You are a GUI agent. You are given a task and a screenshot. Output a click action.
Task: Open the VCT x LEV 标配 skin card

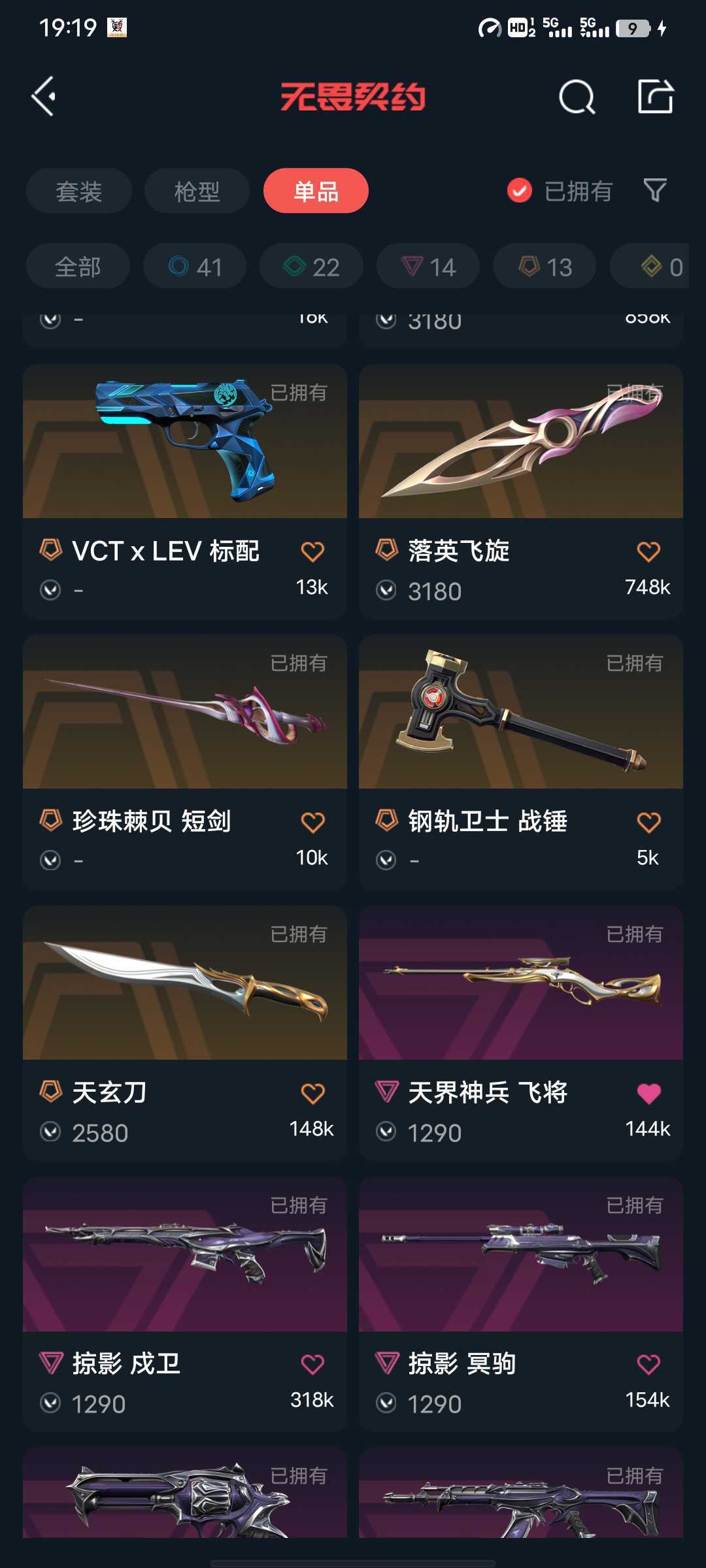coord(185,491)
